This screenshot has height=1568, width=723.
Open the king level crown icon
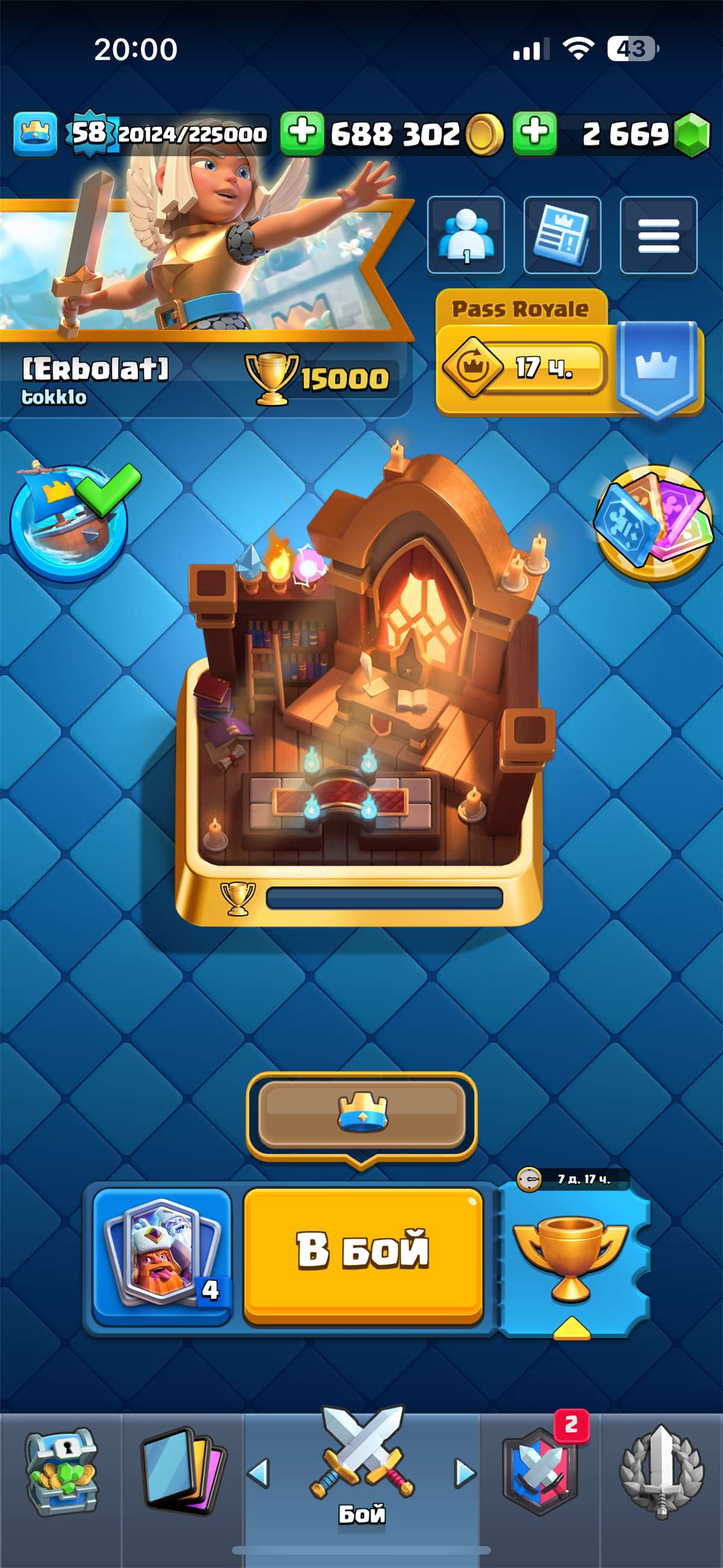[36, 133]
